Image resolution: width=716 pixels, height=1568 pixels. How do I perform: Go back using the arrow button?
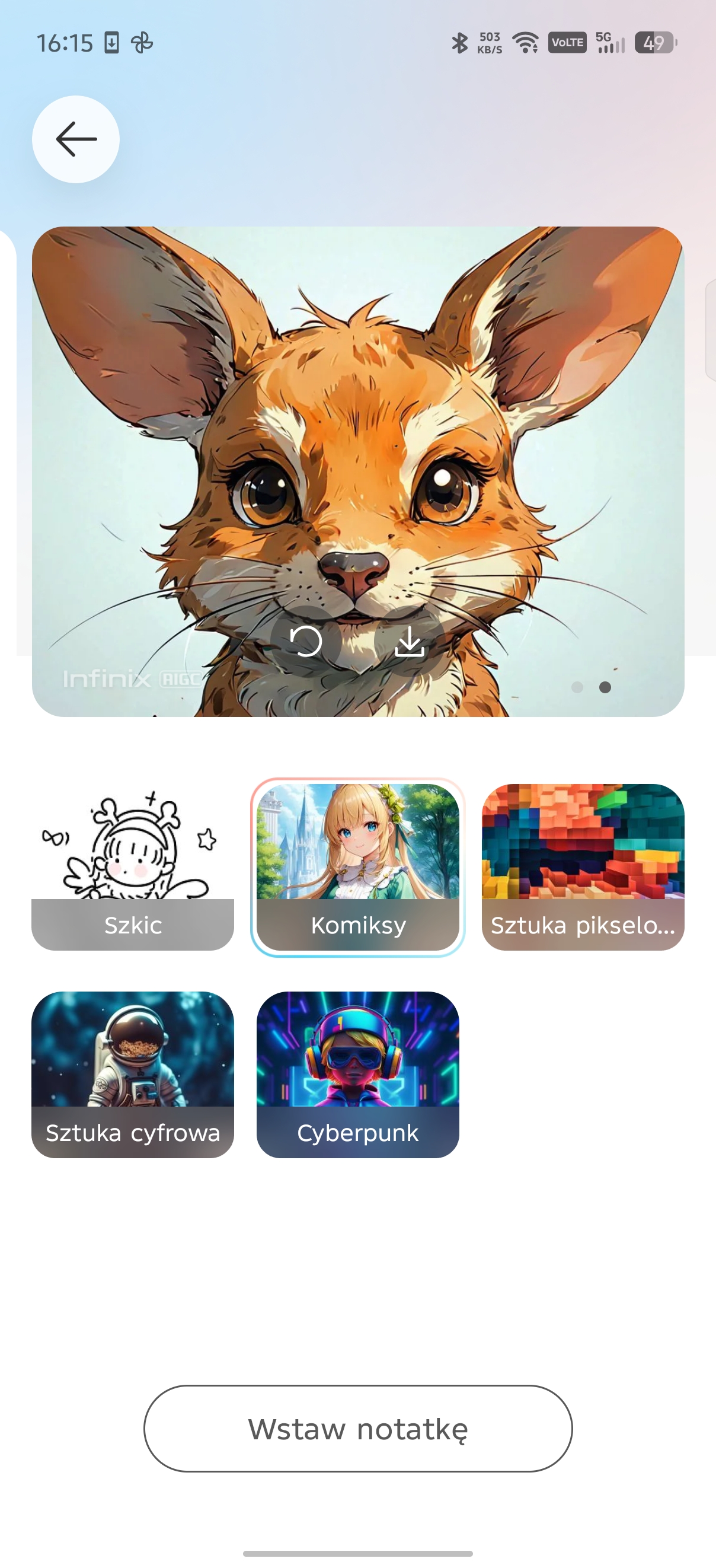click(75, 139)
